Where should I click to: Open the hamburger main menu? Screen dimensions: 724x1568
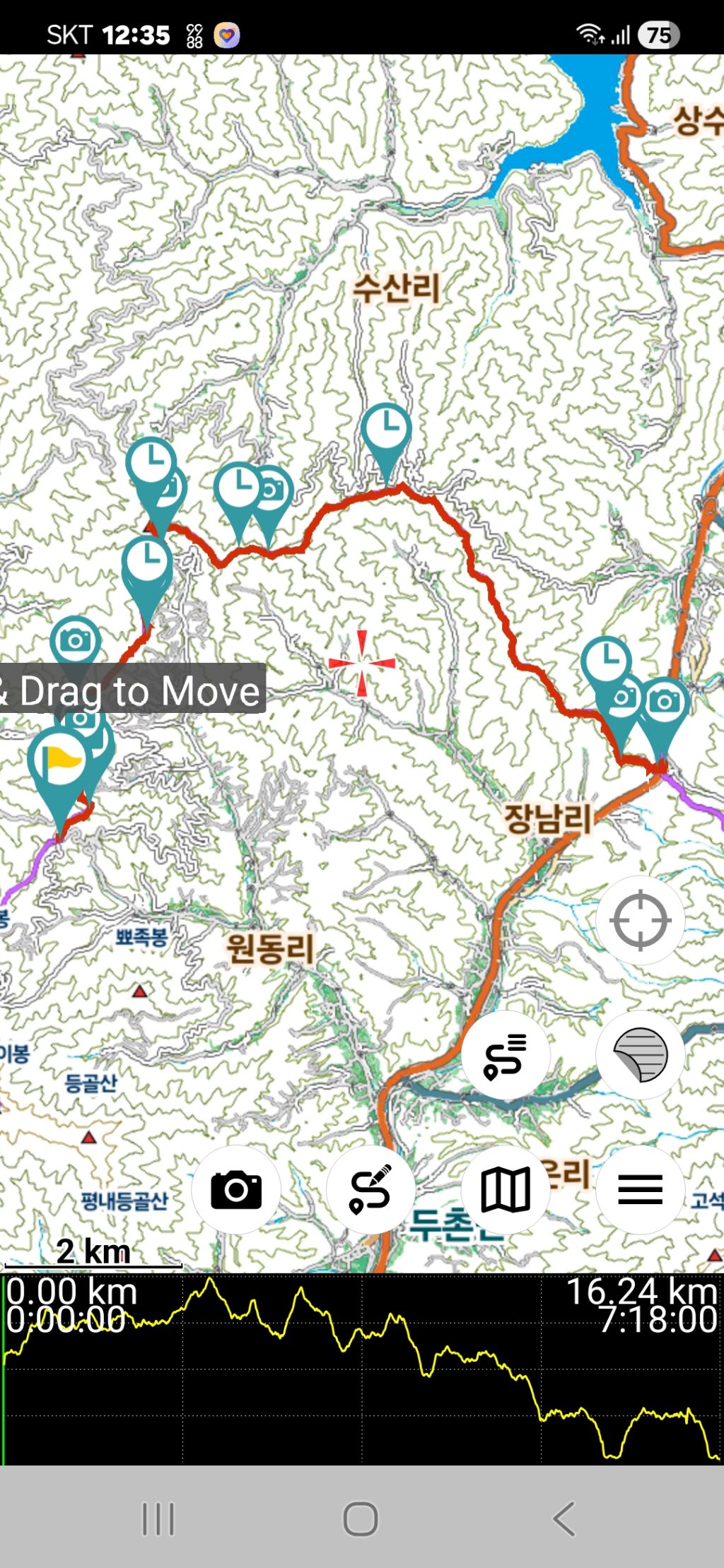[x=640, y=1190]
